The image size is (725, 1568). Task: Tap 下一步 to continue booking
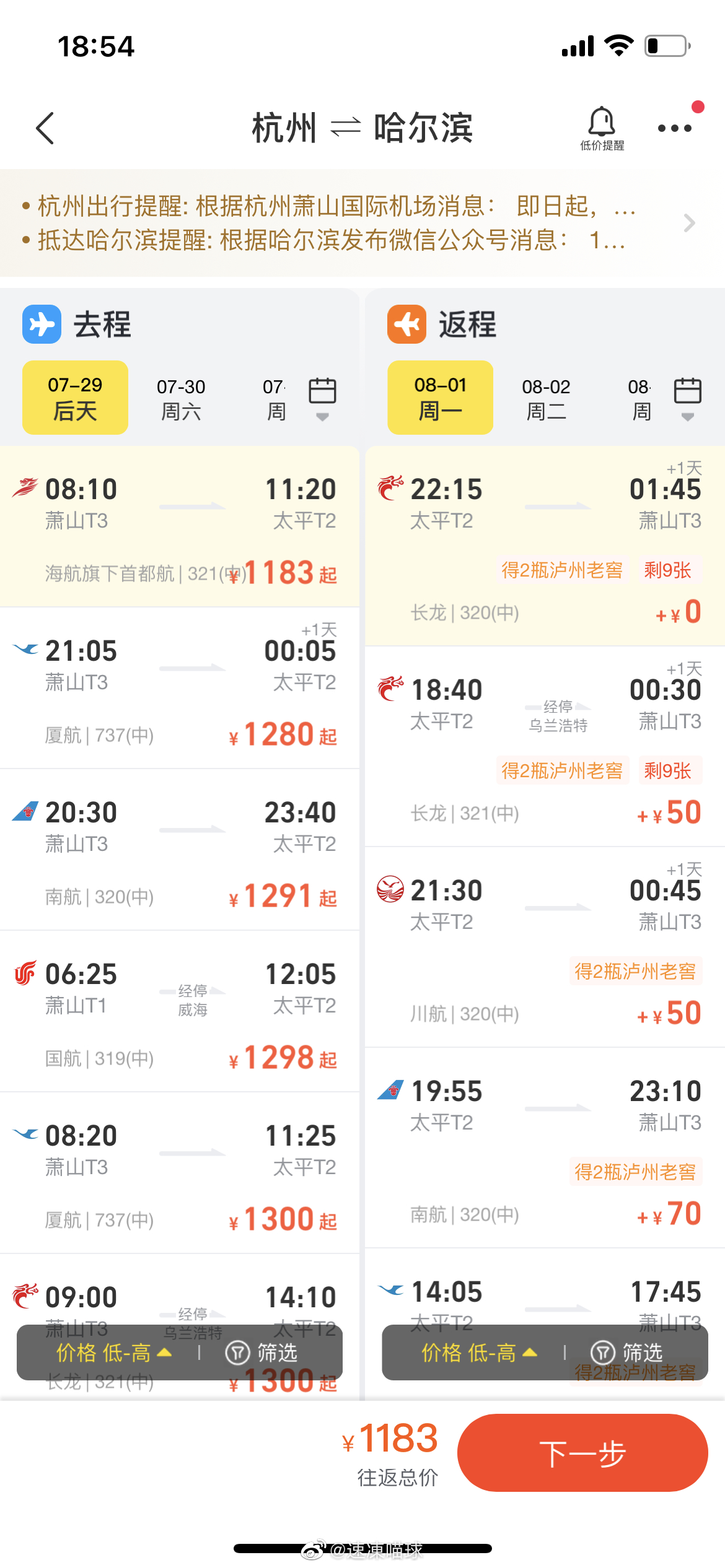click(582, 1453)
